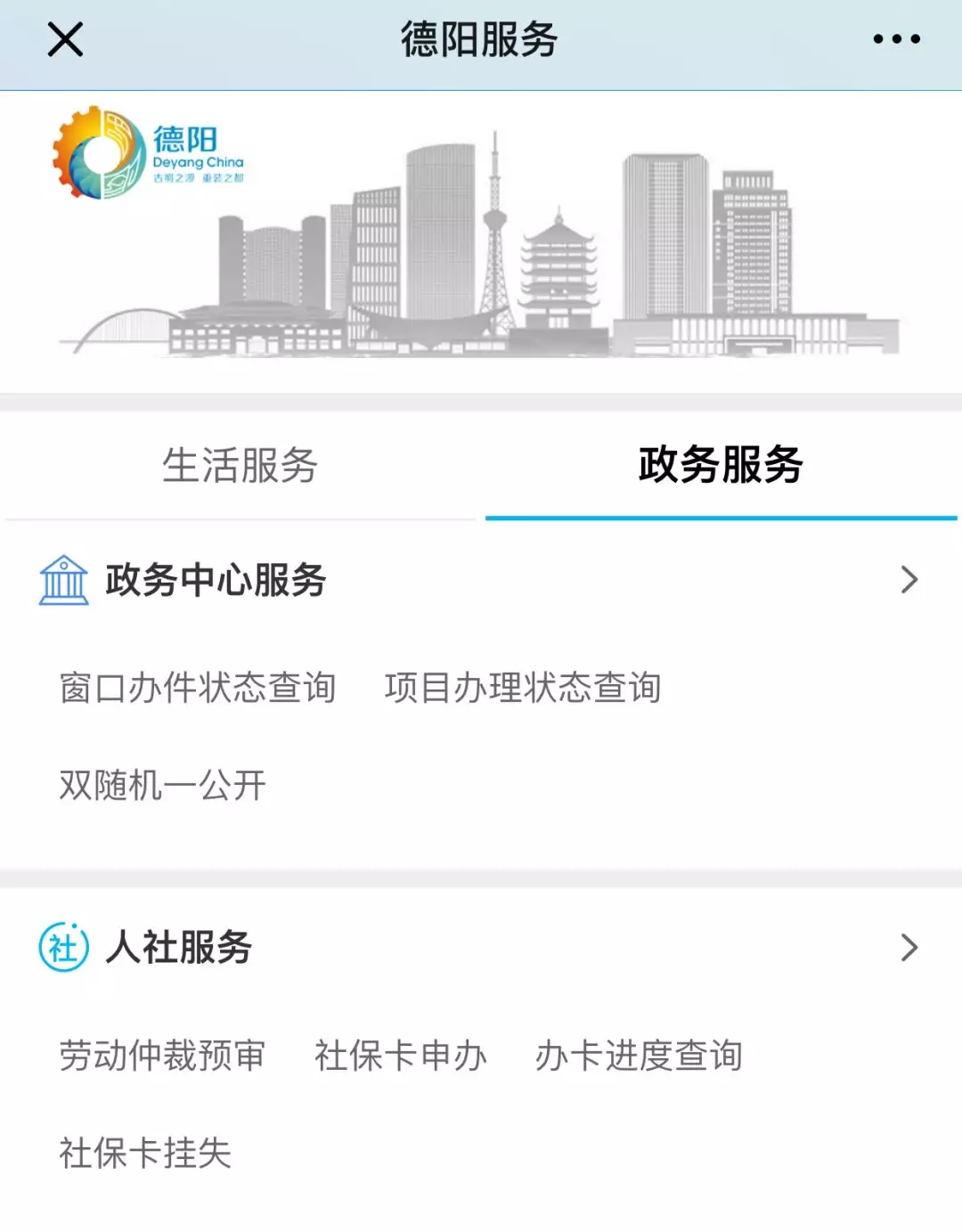The image size is (962, 1232).
Task: Select the 政务服务 tab
Action: coord(721,465)
